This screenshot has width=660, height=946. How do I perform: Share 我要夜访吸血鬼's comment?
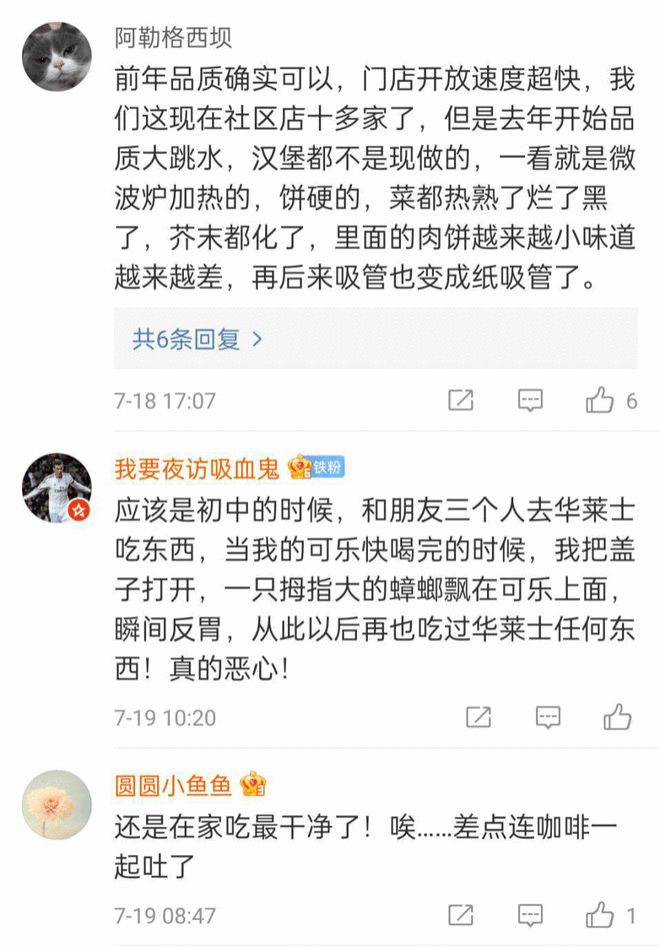click(x=479, y=717)
